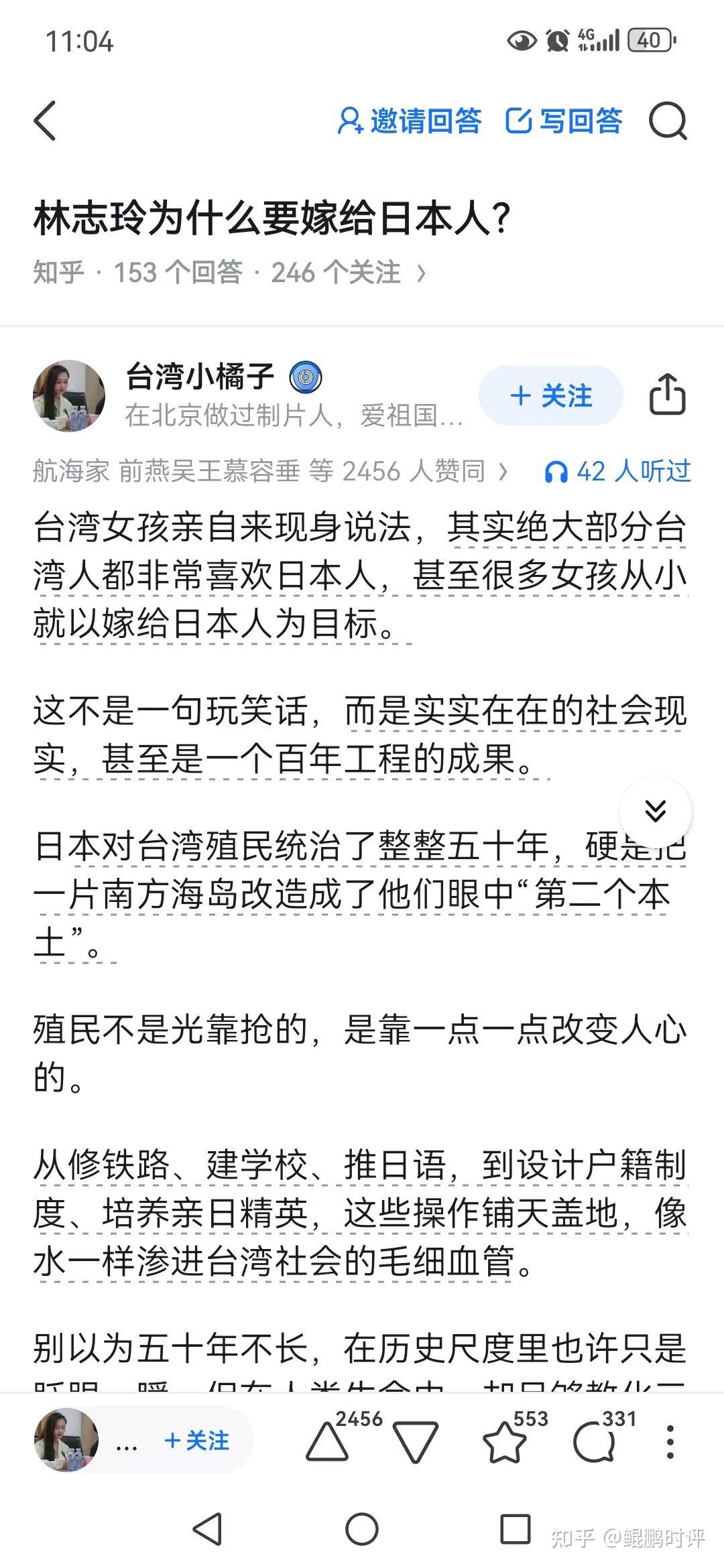Tap 邀请回答 to invite answers
724x1568 pixels.
click(x=410, y=121)
